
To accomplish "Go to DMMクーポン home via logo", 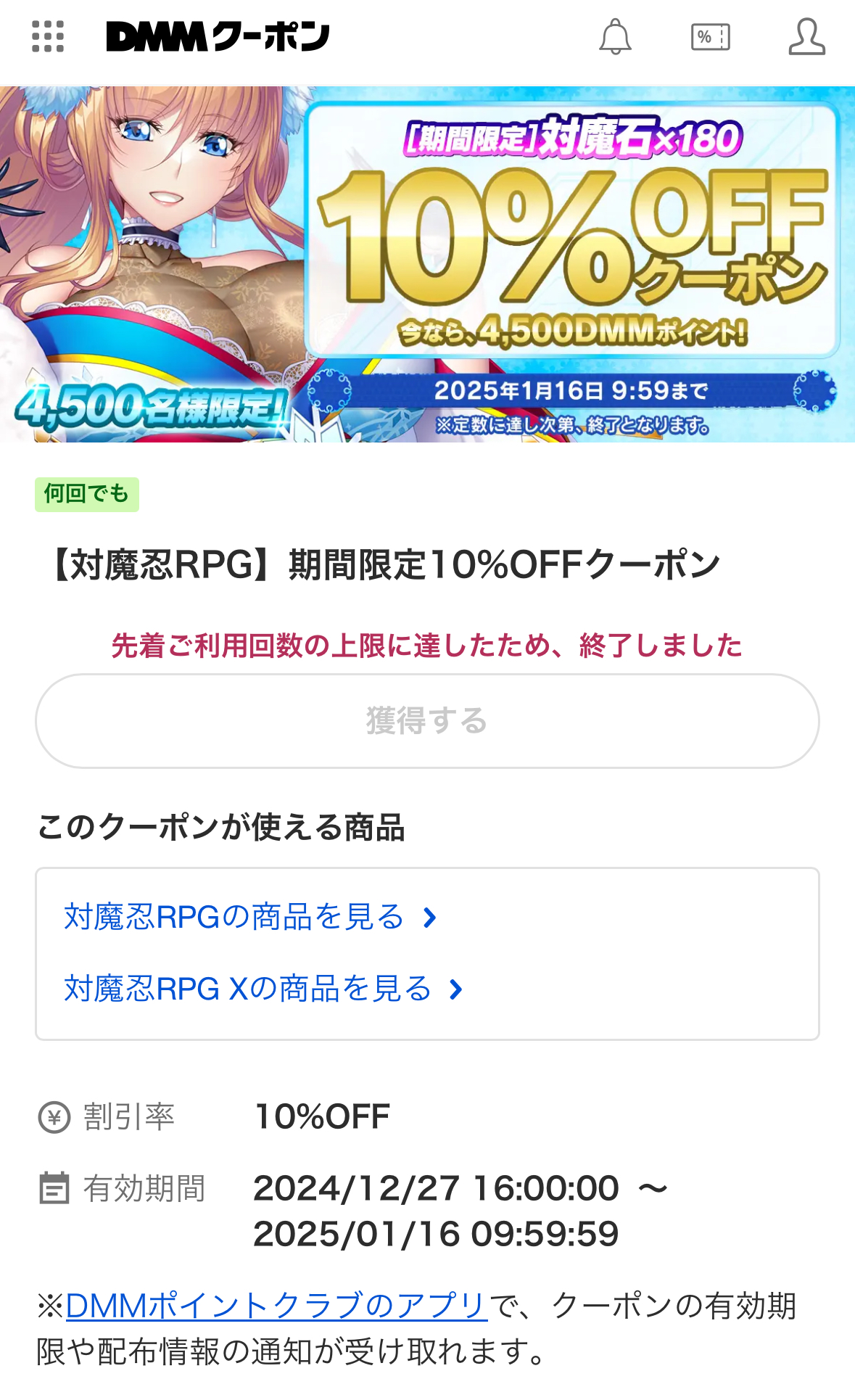I will 218,37.
